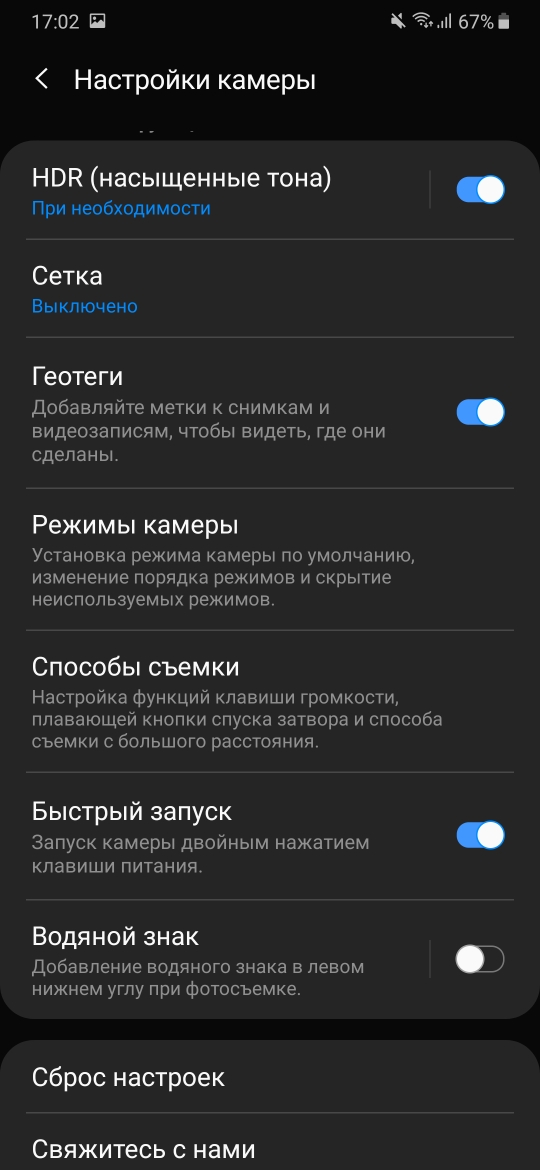Viewport: 540px width, 1170px height.
Task: Open the Сетка grid setting
Action: coord(270,289)
